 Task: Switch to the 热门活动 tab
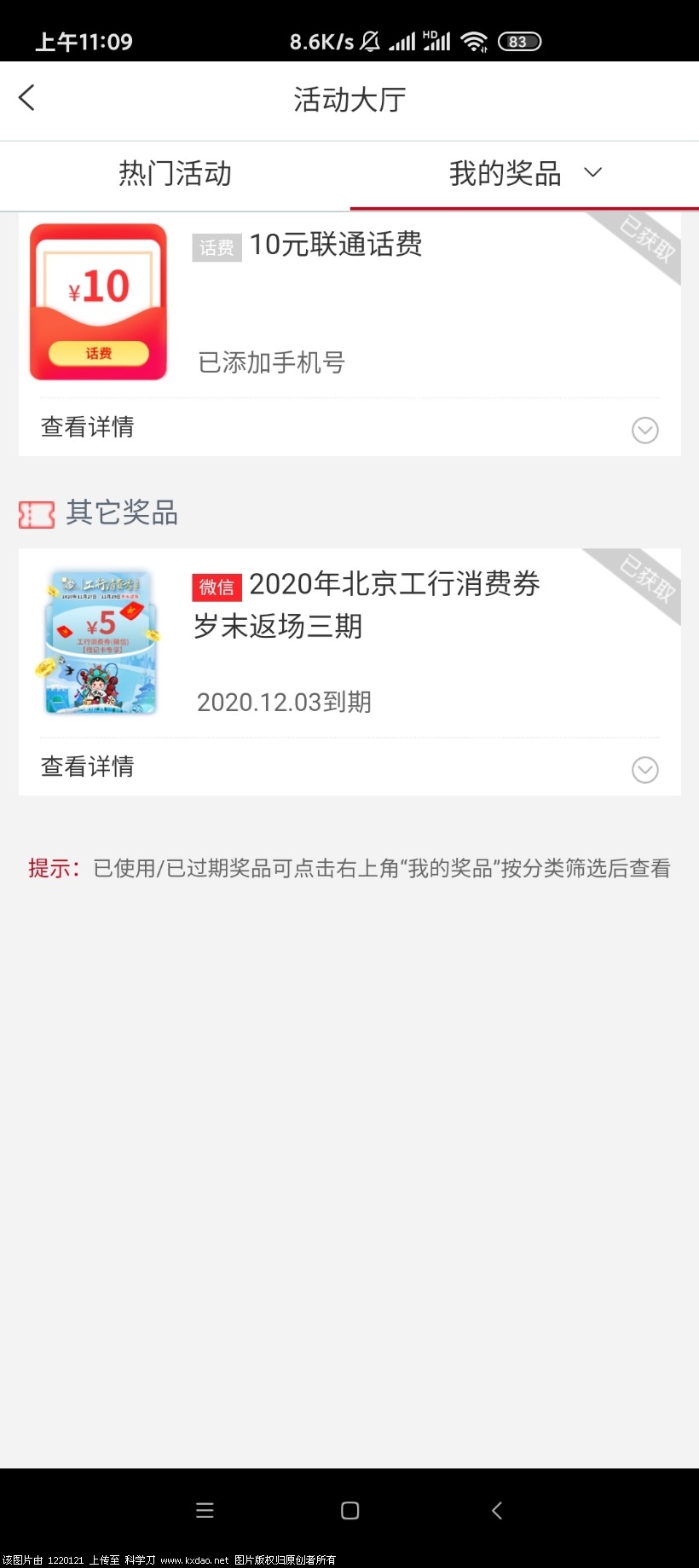pyautogui.click(x=175, y=174)
